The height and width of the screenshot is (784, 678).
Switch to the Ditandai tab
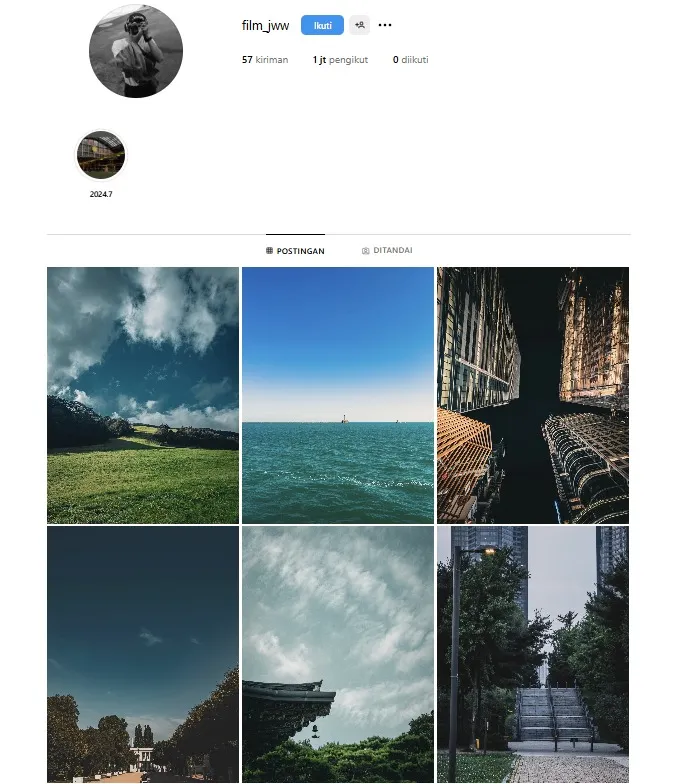click(387, 250)
